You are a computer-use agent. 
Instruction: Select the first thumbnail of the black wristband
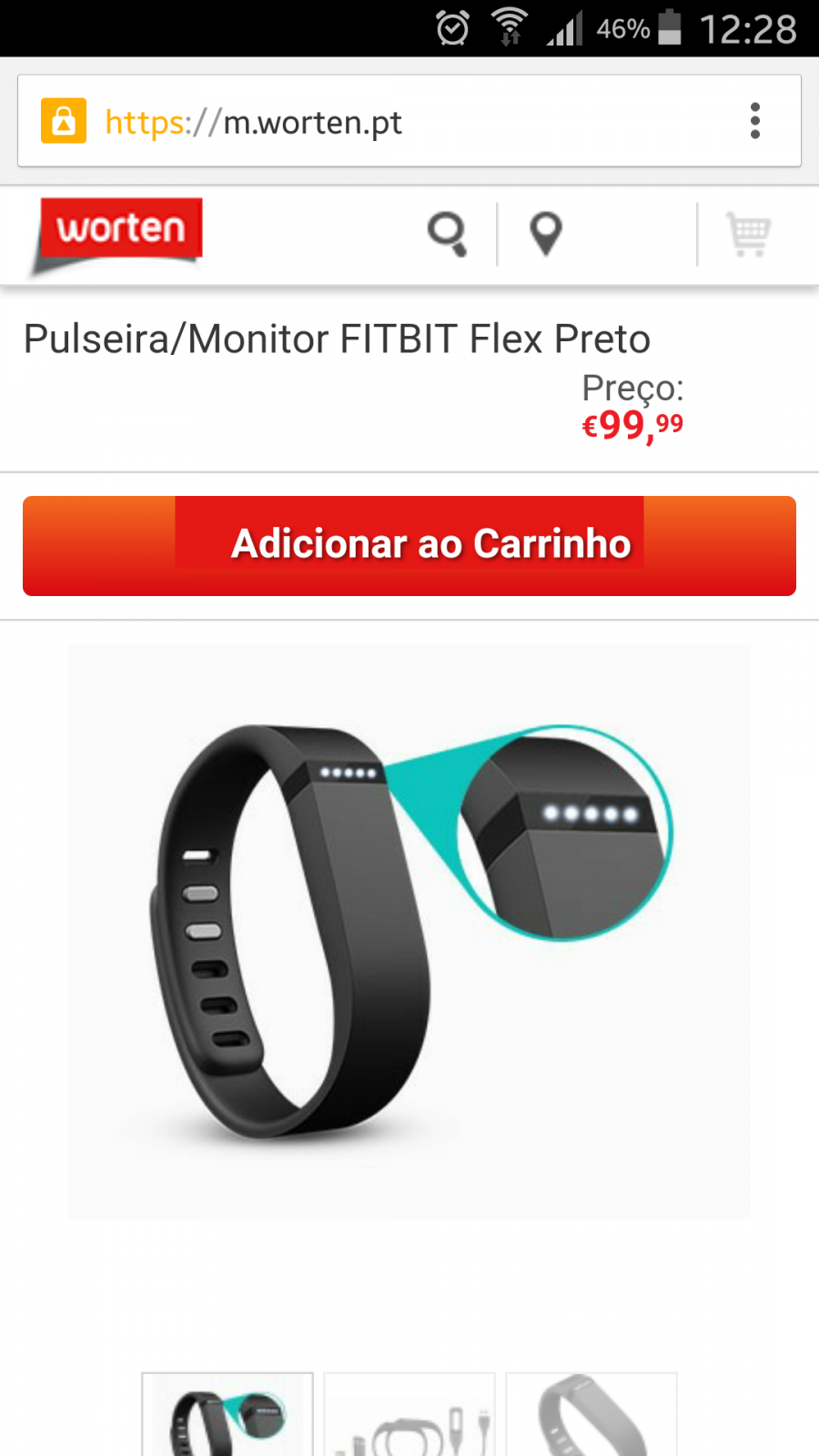[x=227, y=1414]
